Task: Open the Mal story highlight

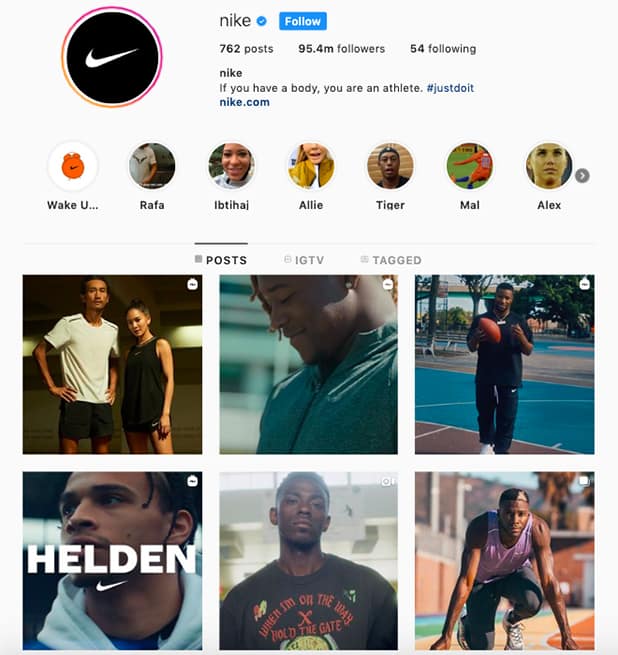Action: tap(469, 167)
